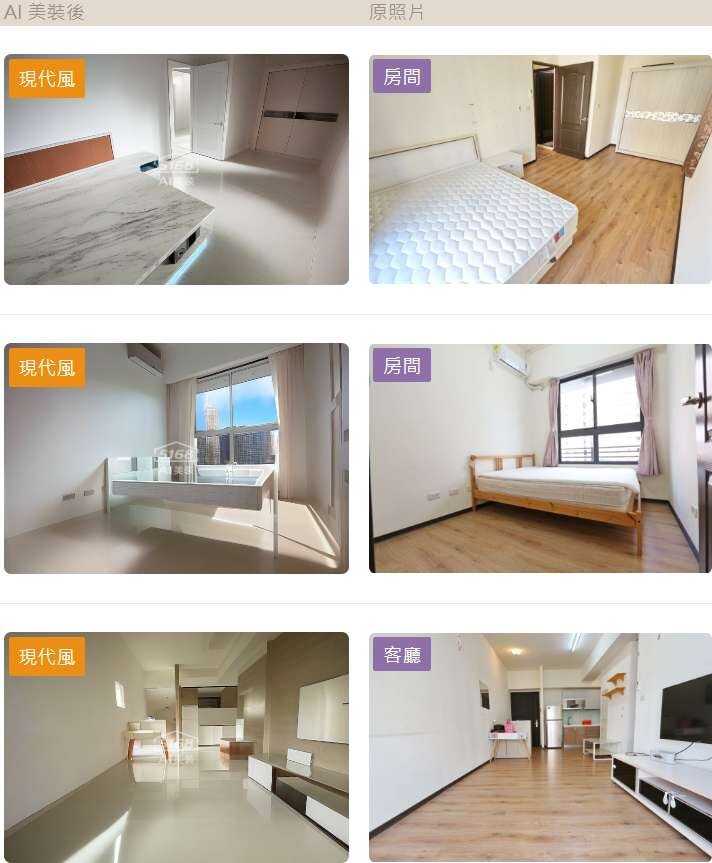Open AI-styled room photo with city window view
Viewport: 712px width, 863px height.
[x=176, y=459]
